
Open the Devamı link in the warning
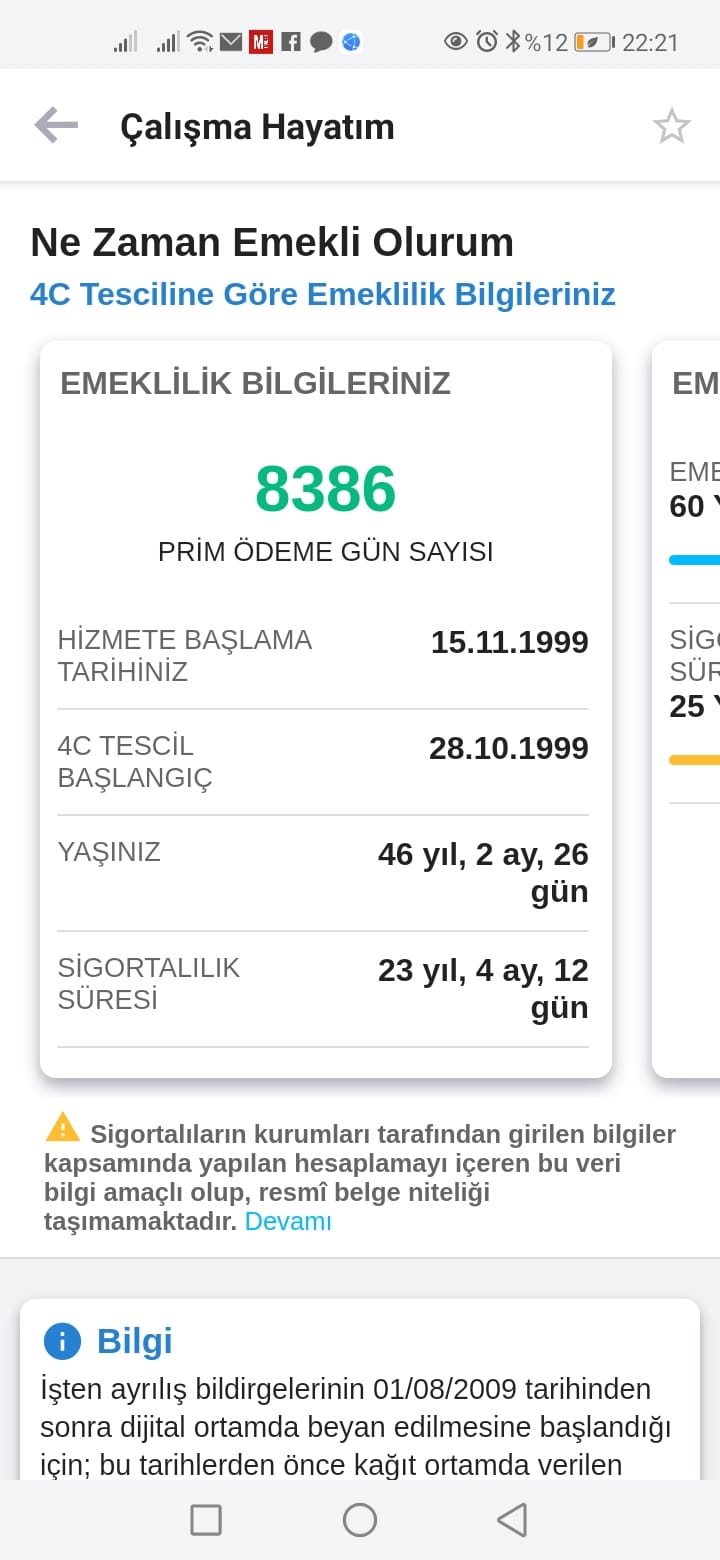[x=288, y=1221]
